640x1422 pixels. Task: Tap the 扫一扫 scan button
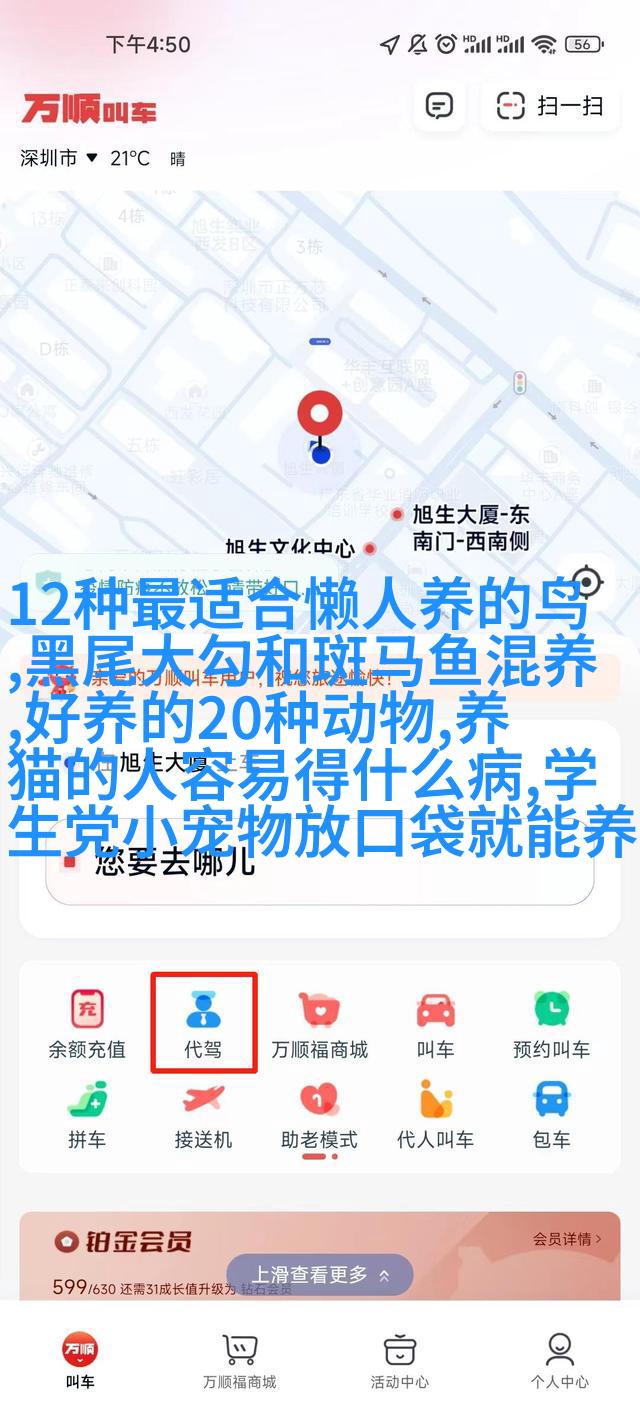pos(552,105)
